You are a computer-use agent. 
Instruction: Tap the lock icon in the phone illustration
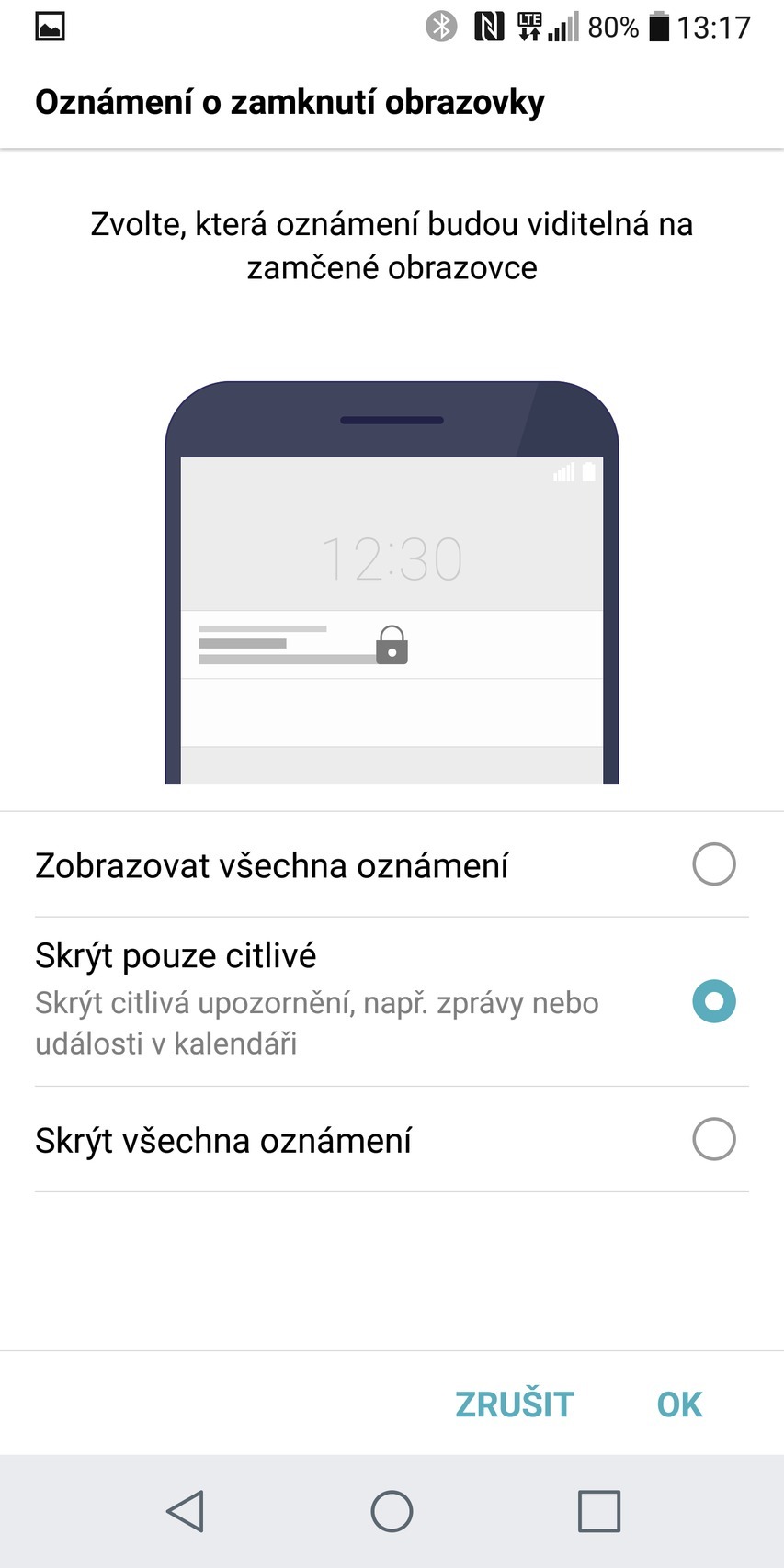pyautogui.click(x=392, y=644)
